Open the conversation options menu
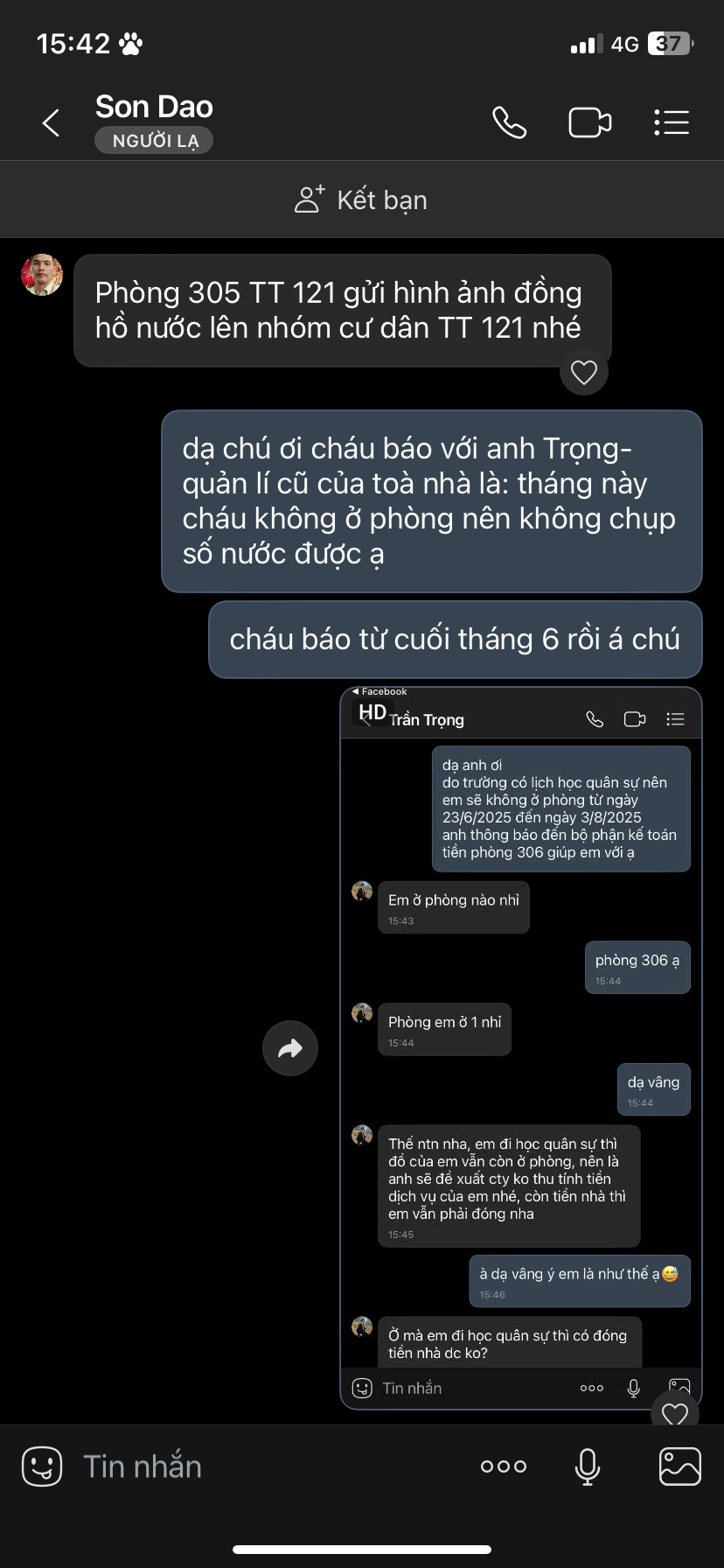Screen dimensions: 724x1568 point(672,122)
